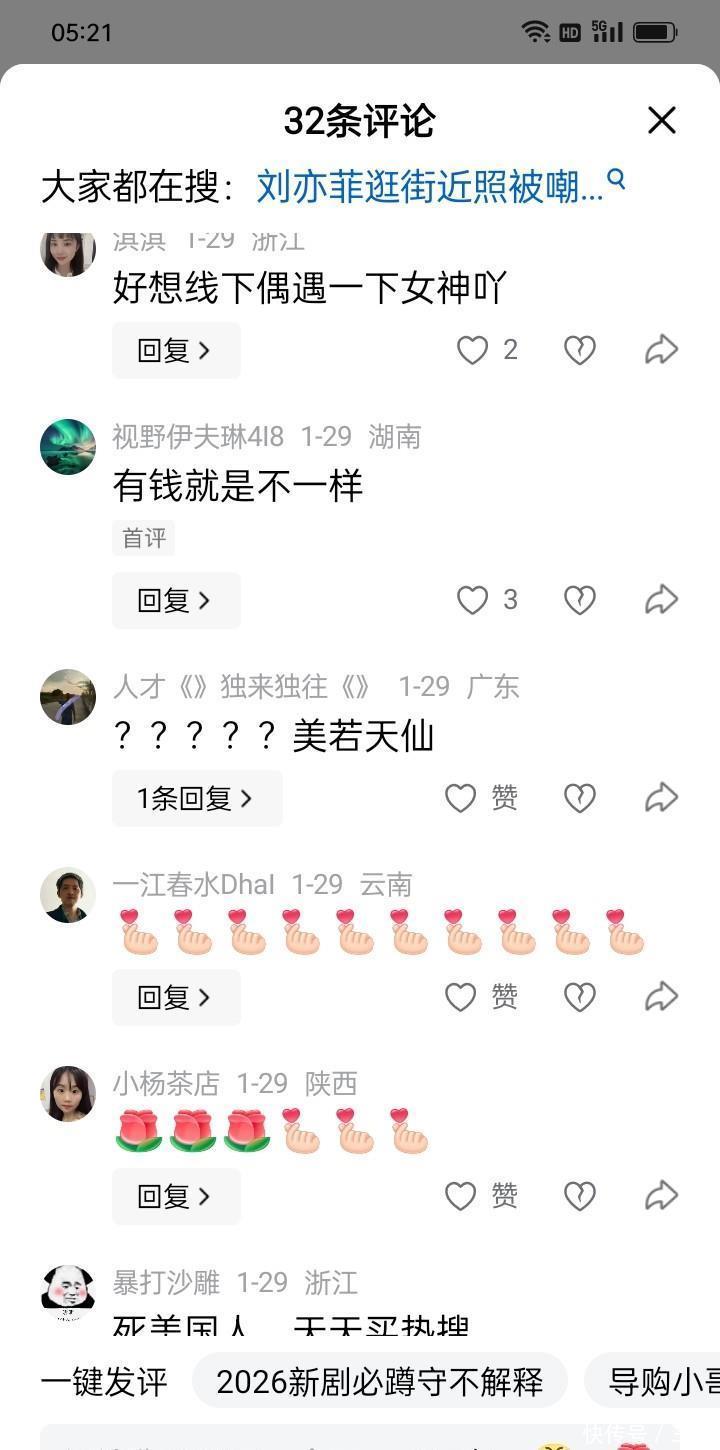This screenshot has width=720, height=1450.
Task: Share 视野伊夫琳4I8's comment
Action: tap(662, 600)
